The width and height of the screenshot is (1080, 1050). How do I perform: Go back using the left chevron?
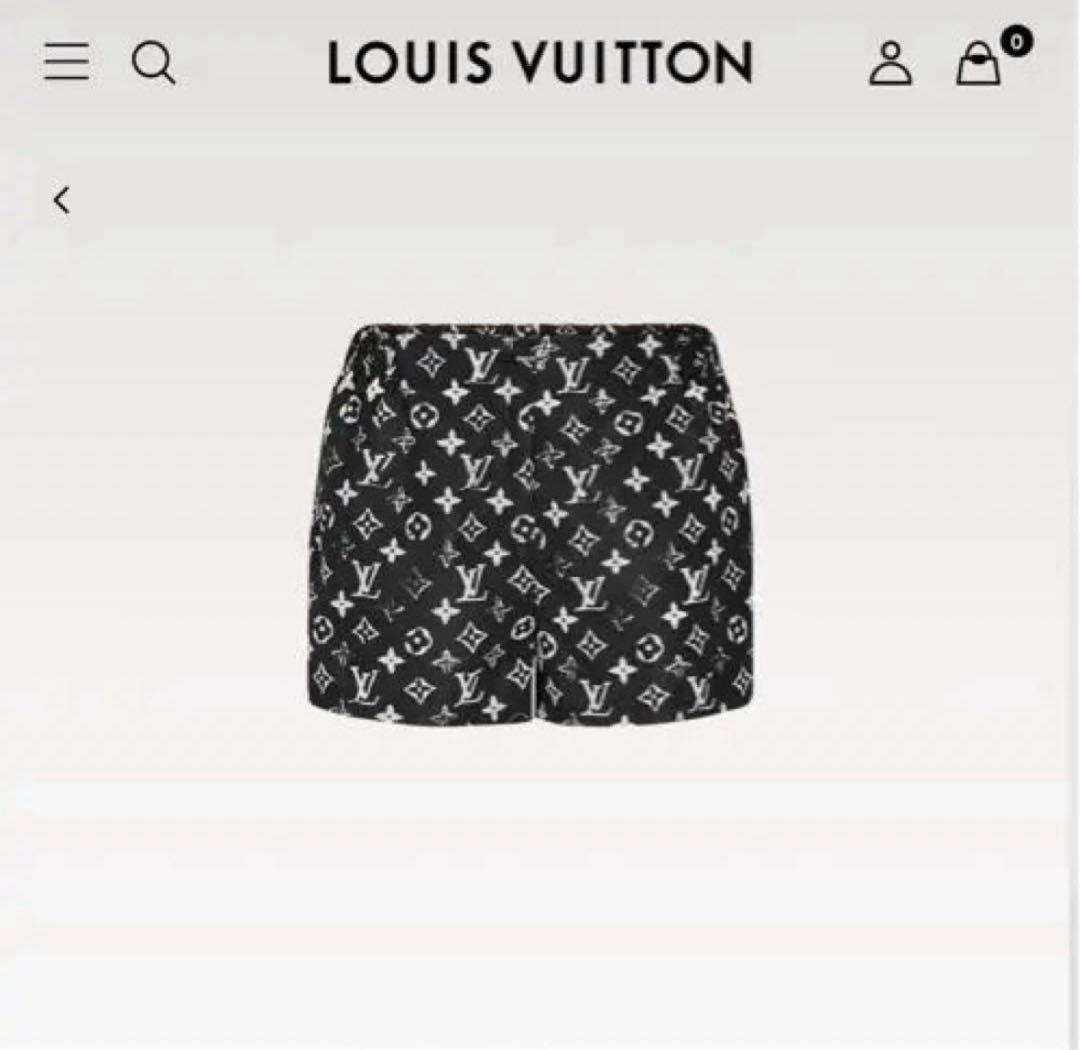[62, 200]
